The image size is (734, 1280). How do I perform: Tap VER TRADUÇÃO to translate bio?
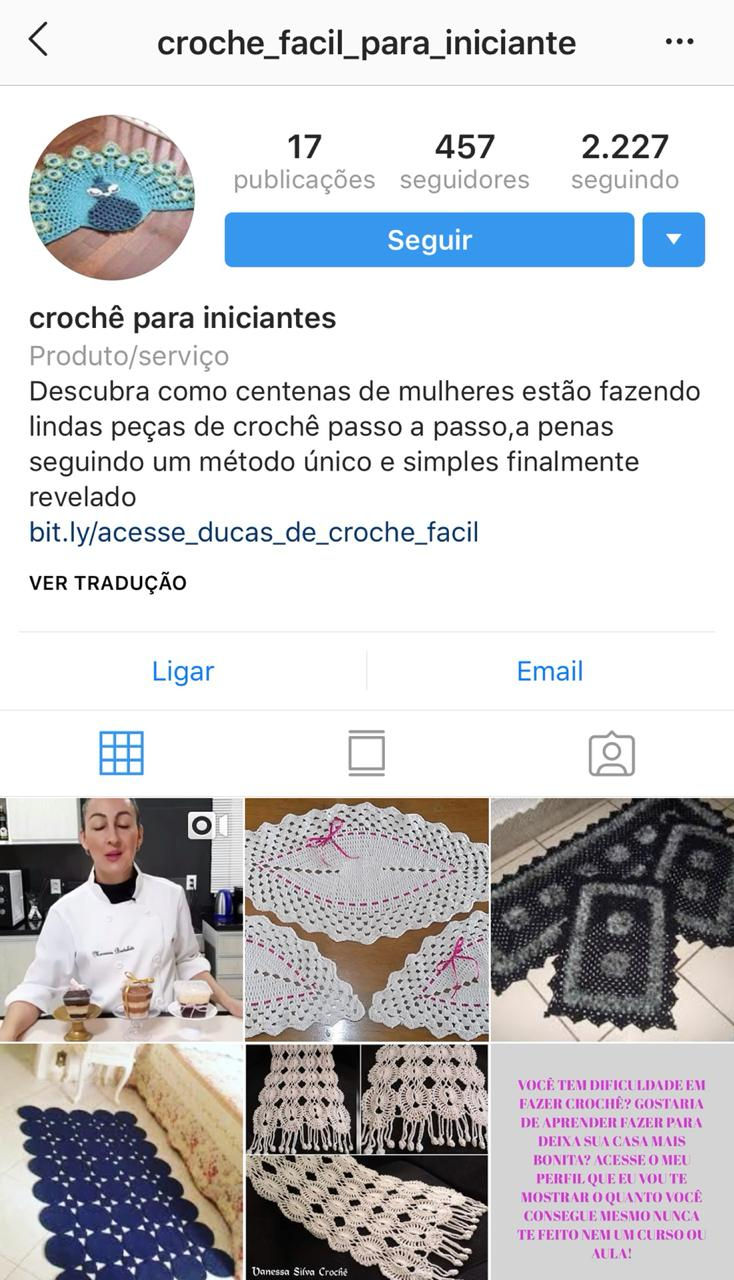click(x=108, y=583)
